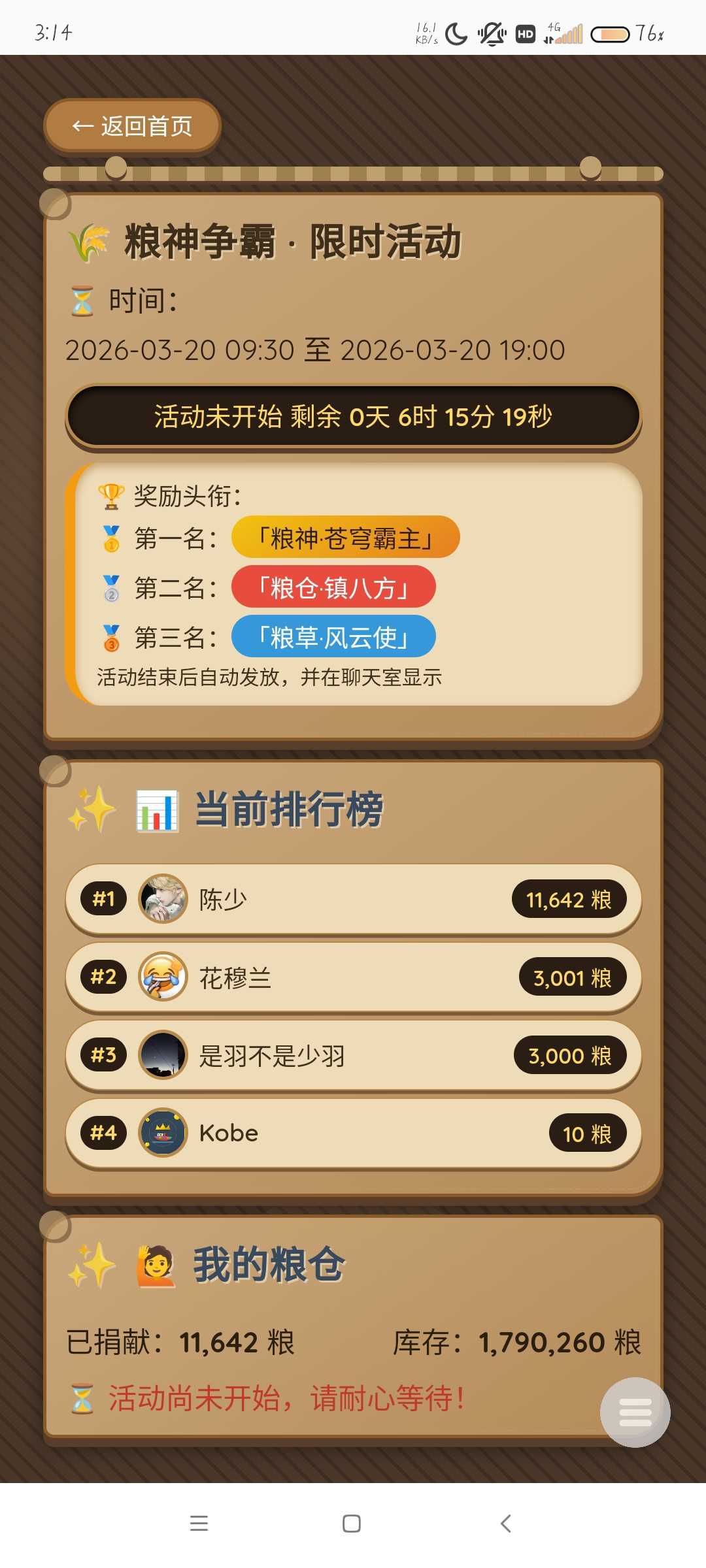
Task: Open the floating menu button
Action: click(x=635, y=1412)
